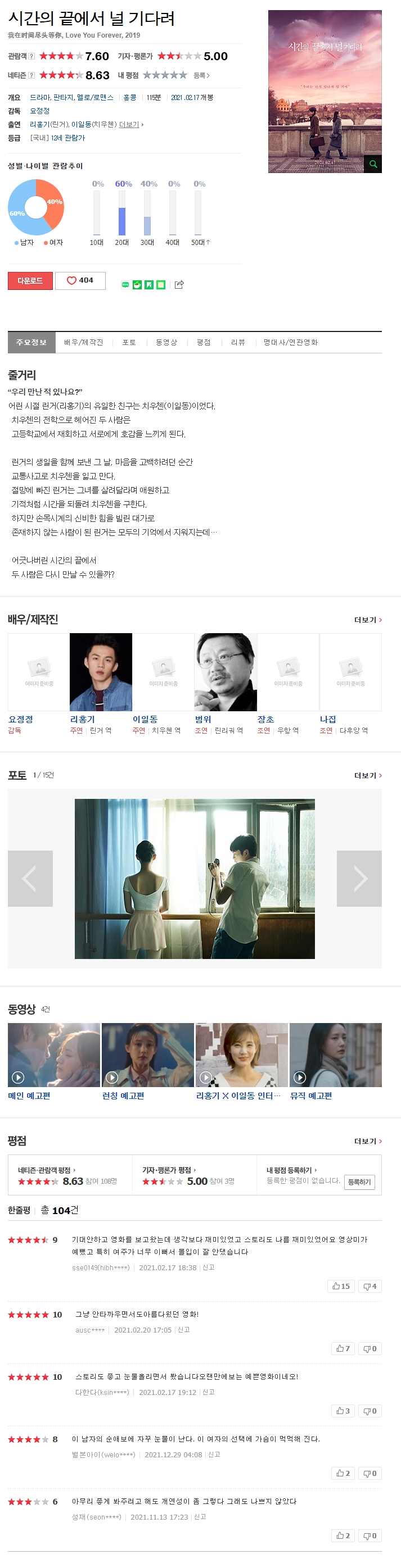Report the review by ausc****

coord(183,1330)
